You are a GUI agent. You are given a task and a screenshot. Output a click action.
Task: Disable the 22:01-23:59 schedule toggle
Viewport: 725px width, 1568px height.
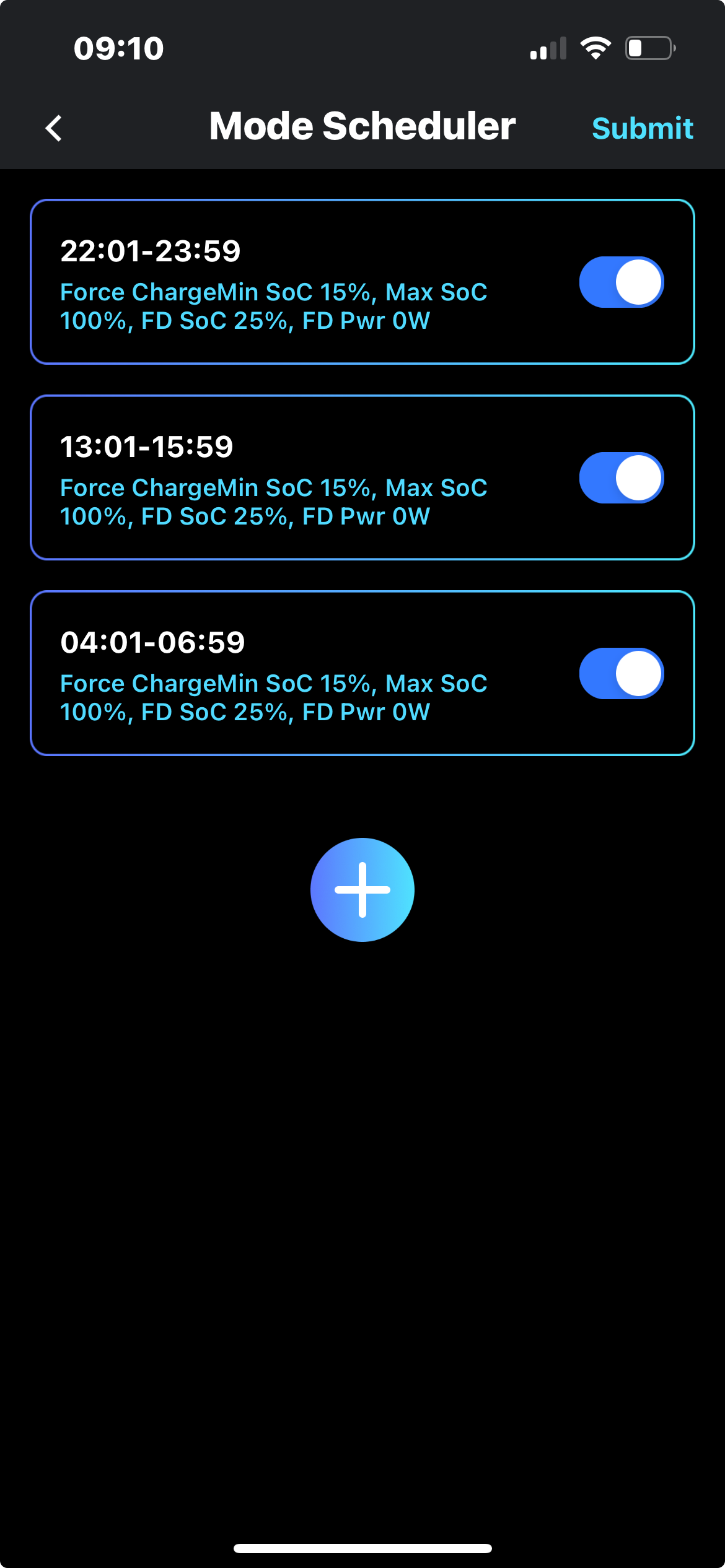coord(622,282)
